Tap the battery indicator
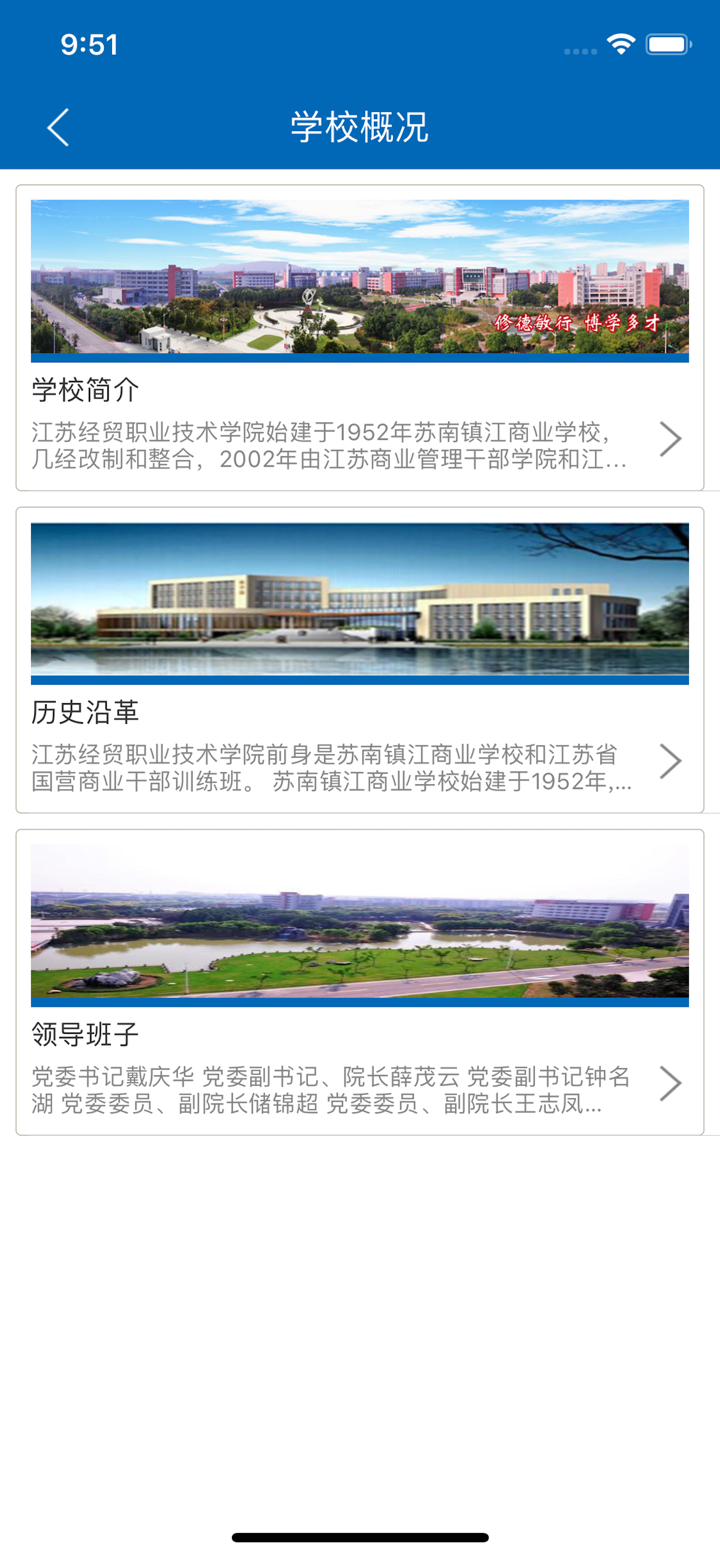The width and height of the screenshot is (720, 1558). coord(672,44)
